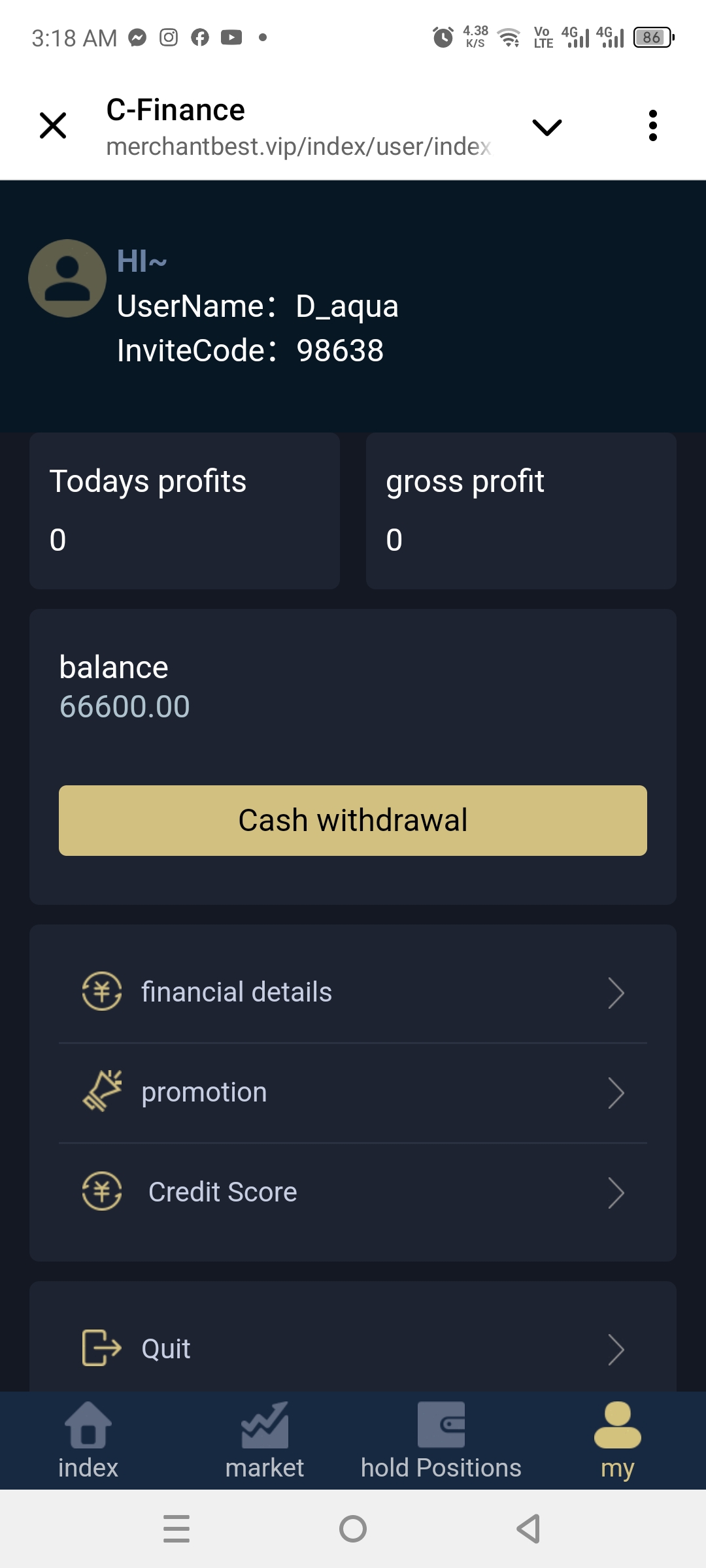
Task: Select Quit to log out
Action: click(353, 1348)
